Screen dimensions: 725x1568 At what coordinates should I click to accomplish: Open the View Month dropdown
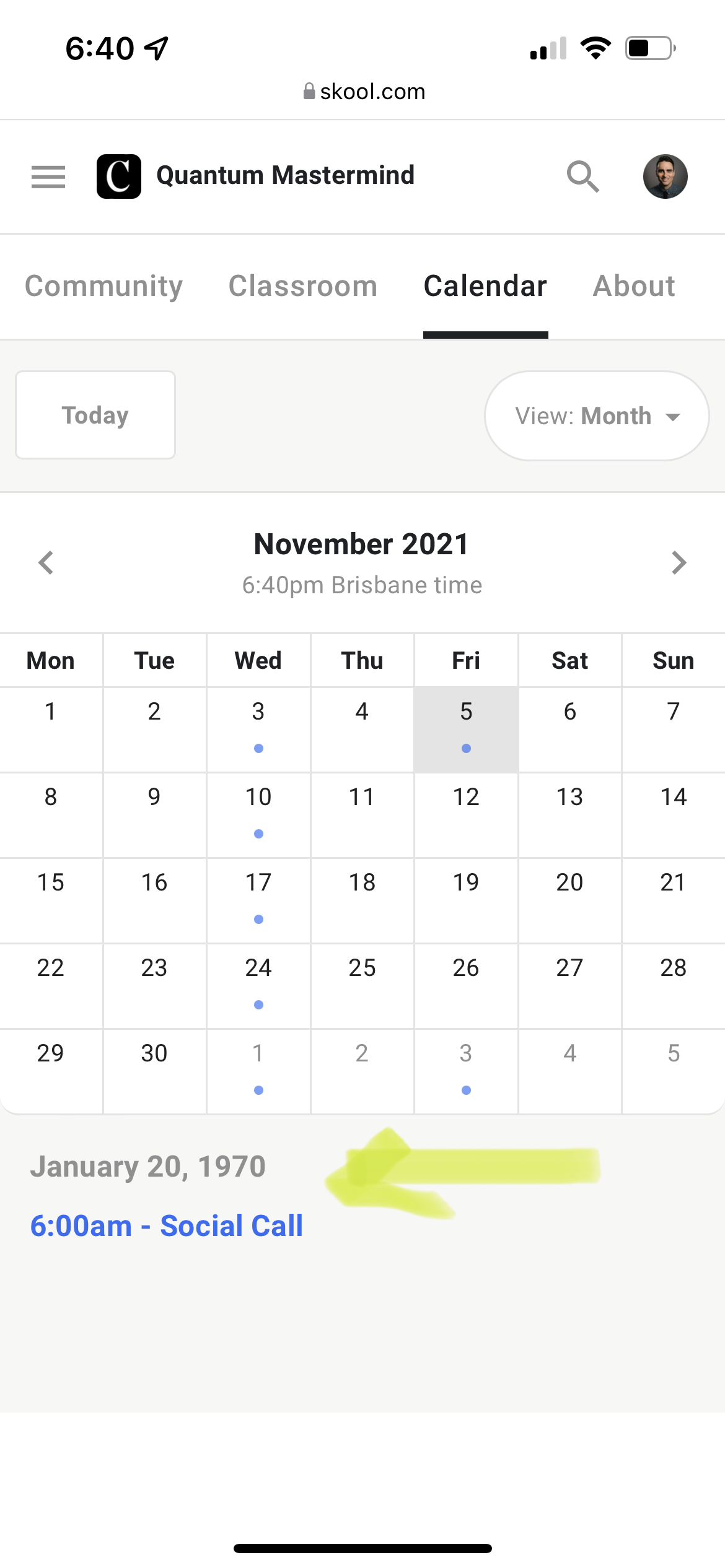click(596, 416)
